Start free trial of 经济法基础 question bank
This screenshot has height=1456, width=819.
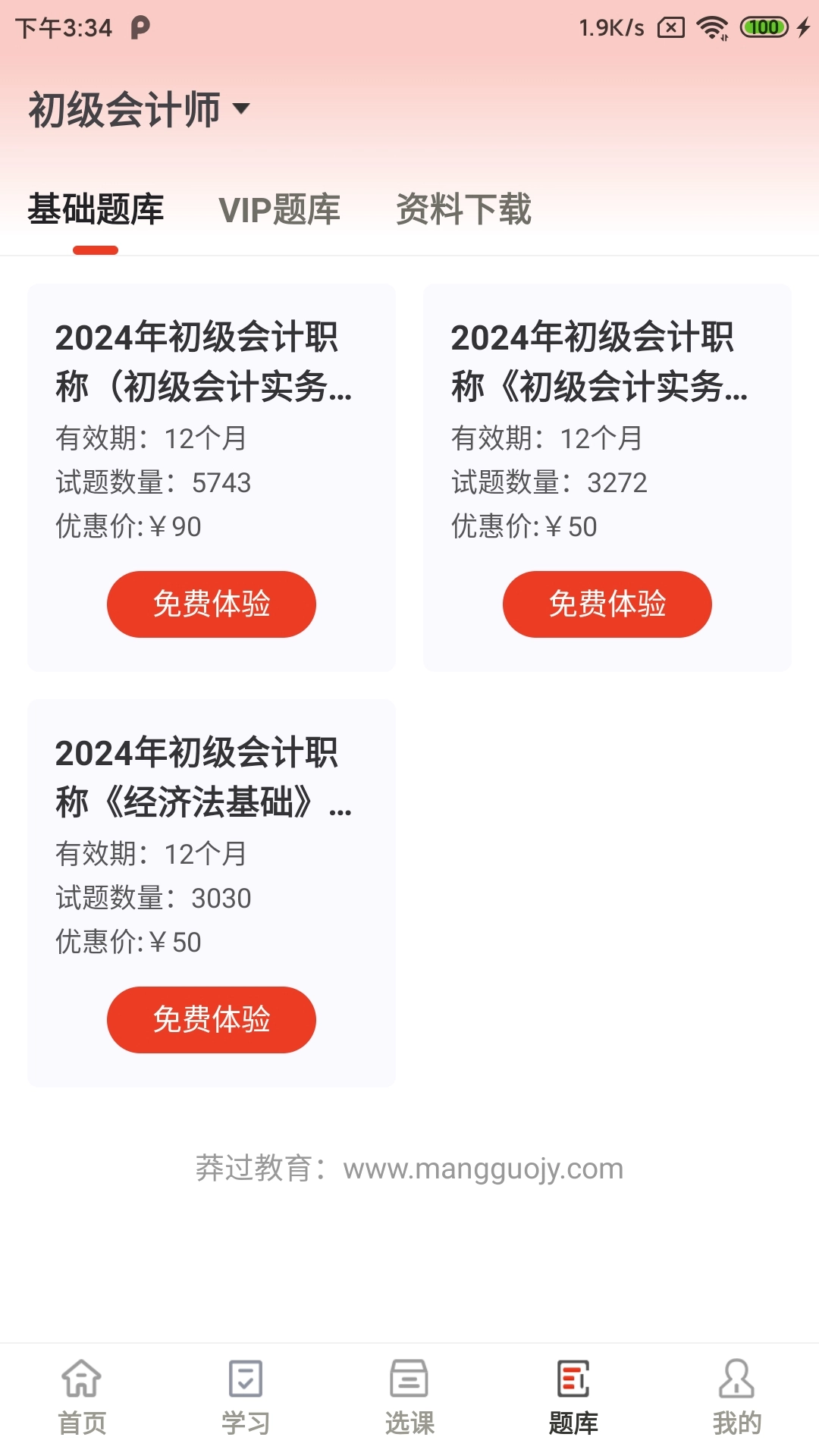click(211, 1020)
